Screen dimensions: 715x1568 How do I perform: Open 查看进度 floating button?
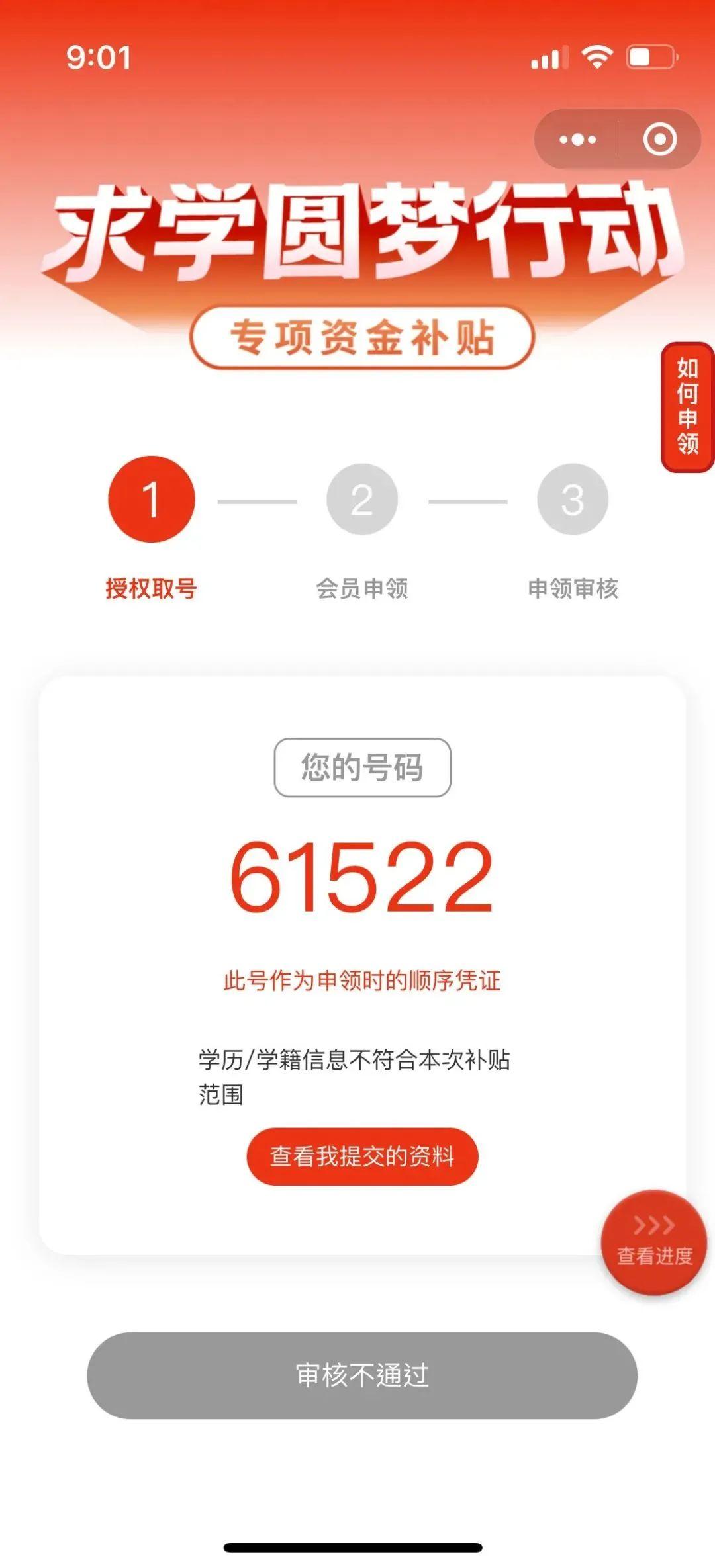653,1242
